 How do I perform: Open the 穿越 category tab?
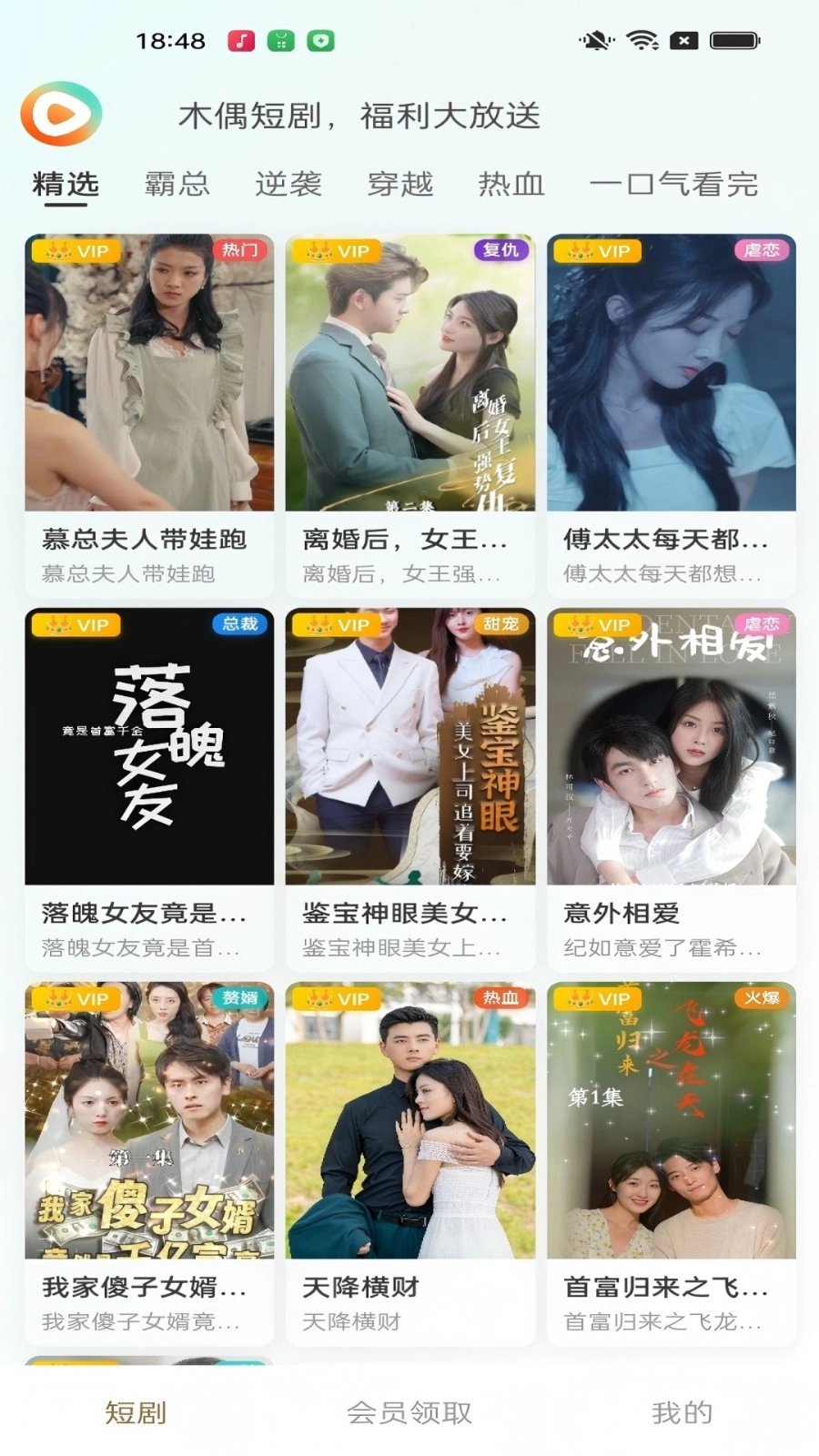(400, 184)
